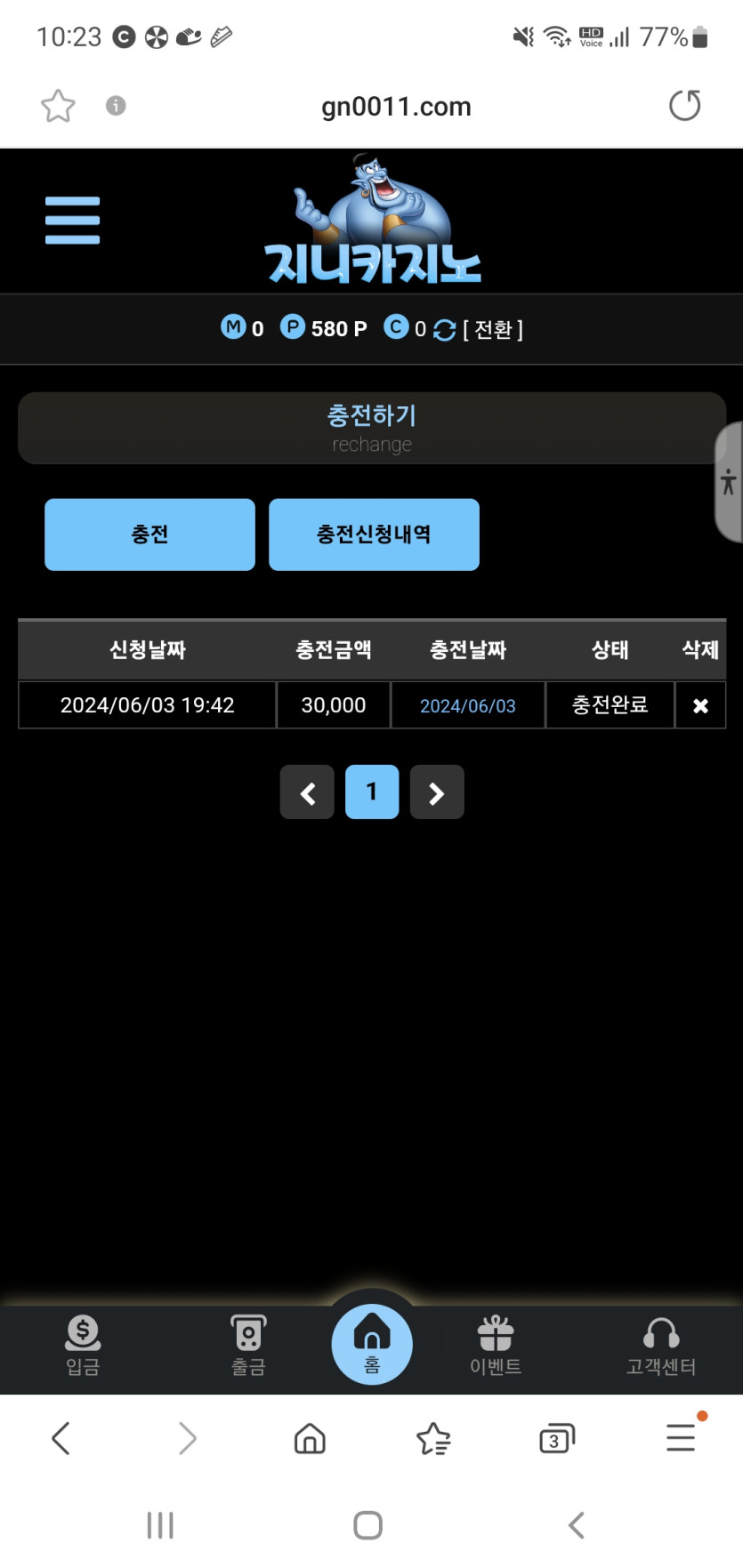Open 고객센터 customer support
The image size is (743, 1568).
[x=661, y=1346]
